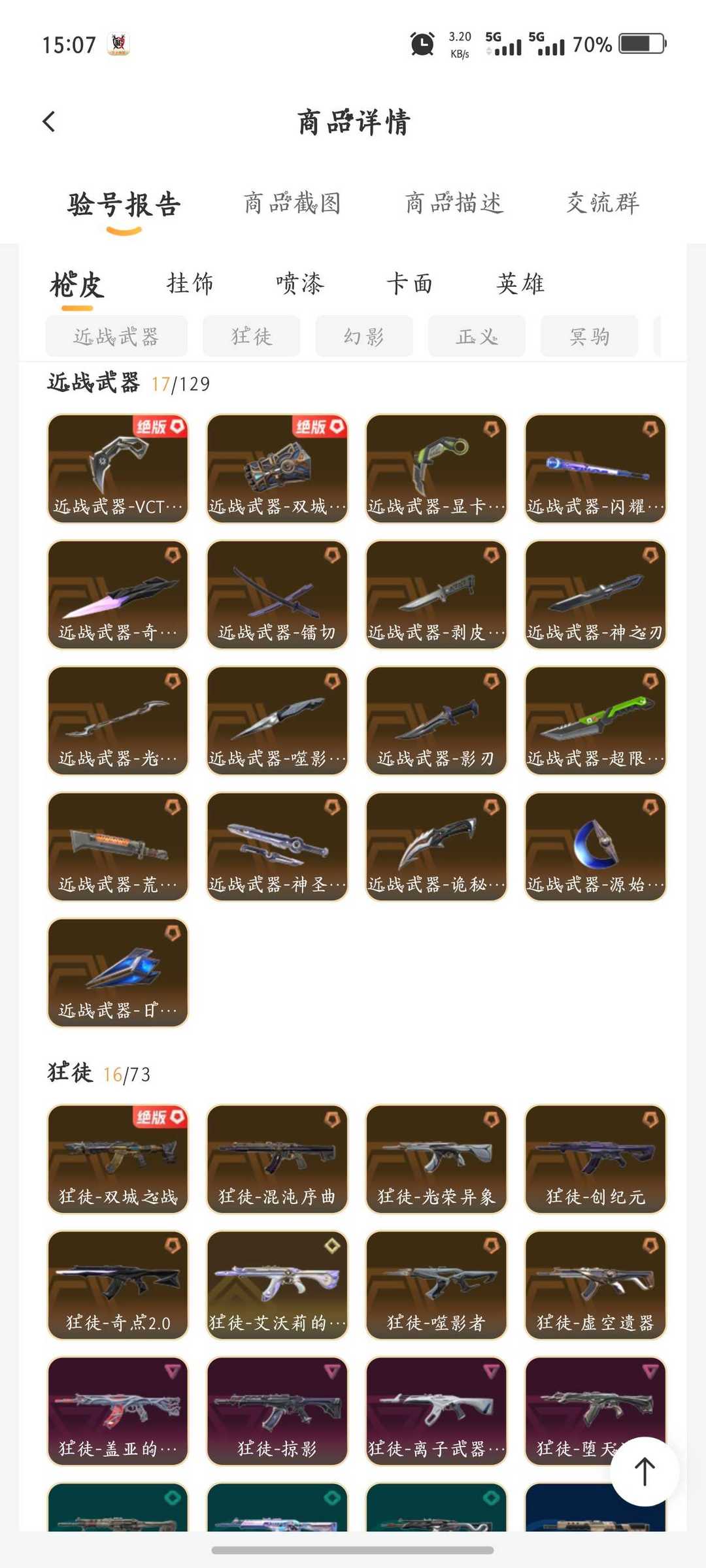Open the 狂徒-盖亚的 rifle thumbnail
Screen dimensions: 706x1568
tap(118, 1411)
